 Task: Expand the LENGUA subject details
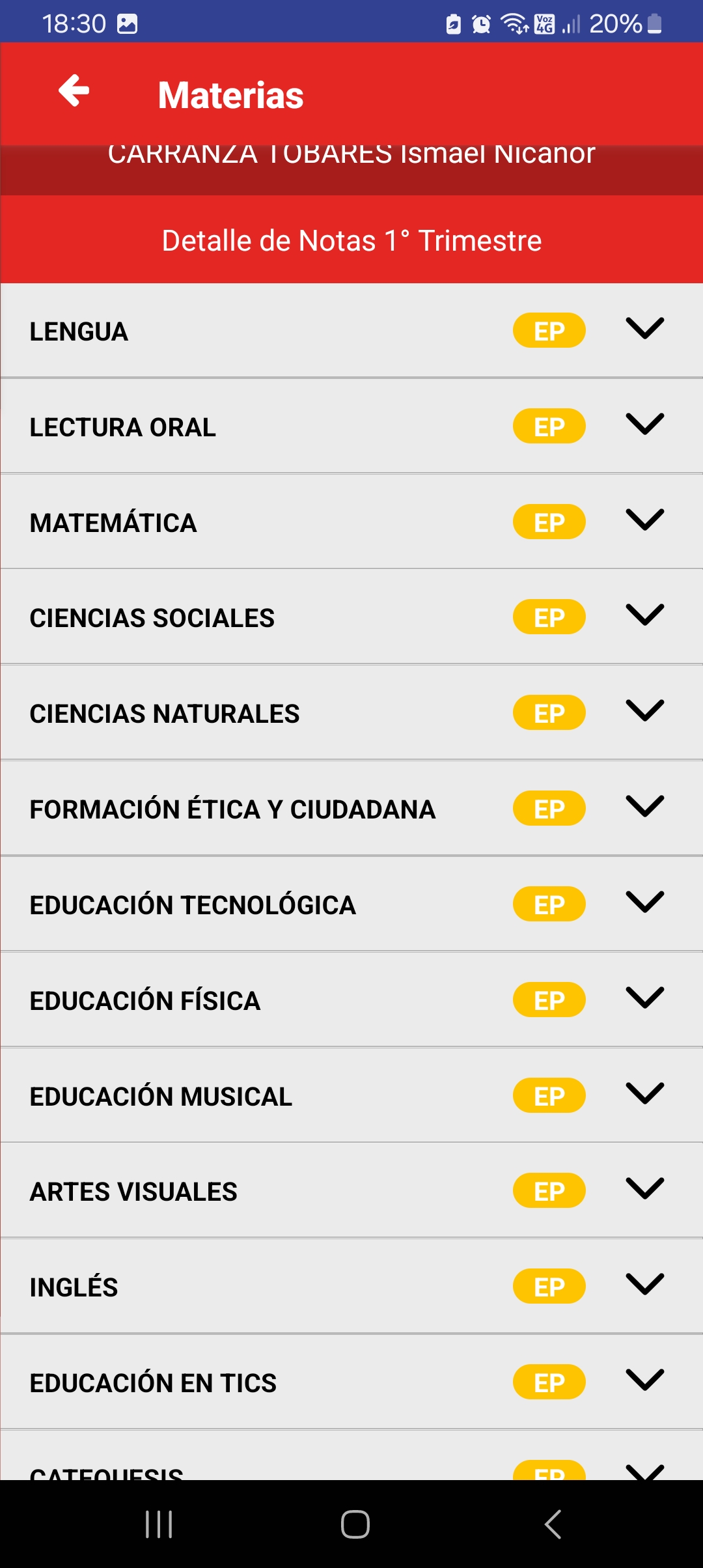(644, 329)
